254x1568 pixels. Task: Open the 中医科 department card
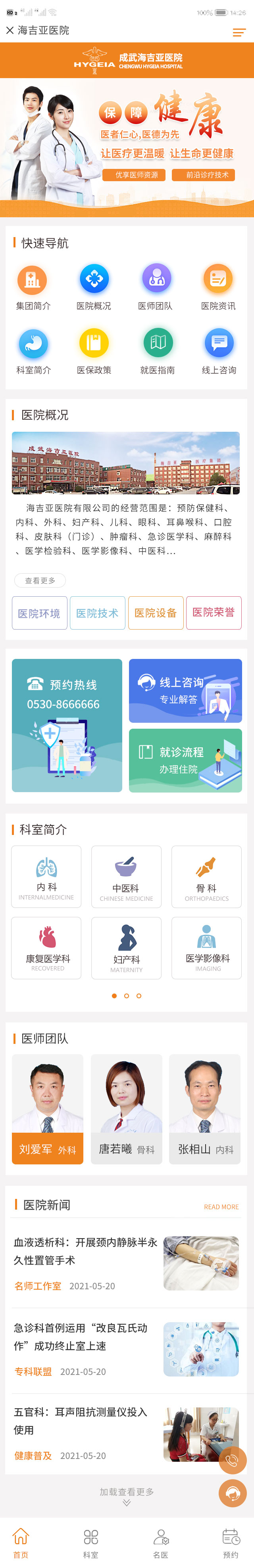pyautogui.click(x=126, y=877)
